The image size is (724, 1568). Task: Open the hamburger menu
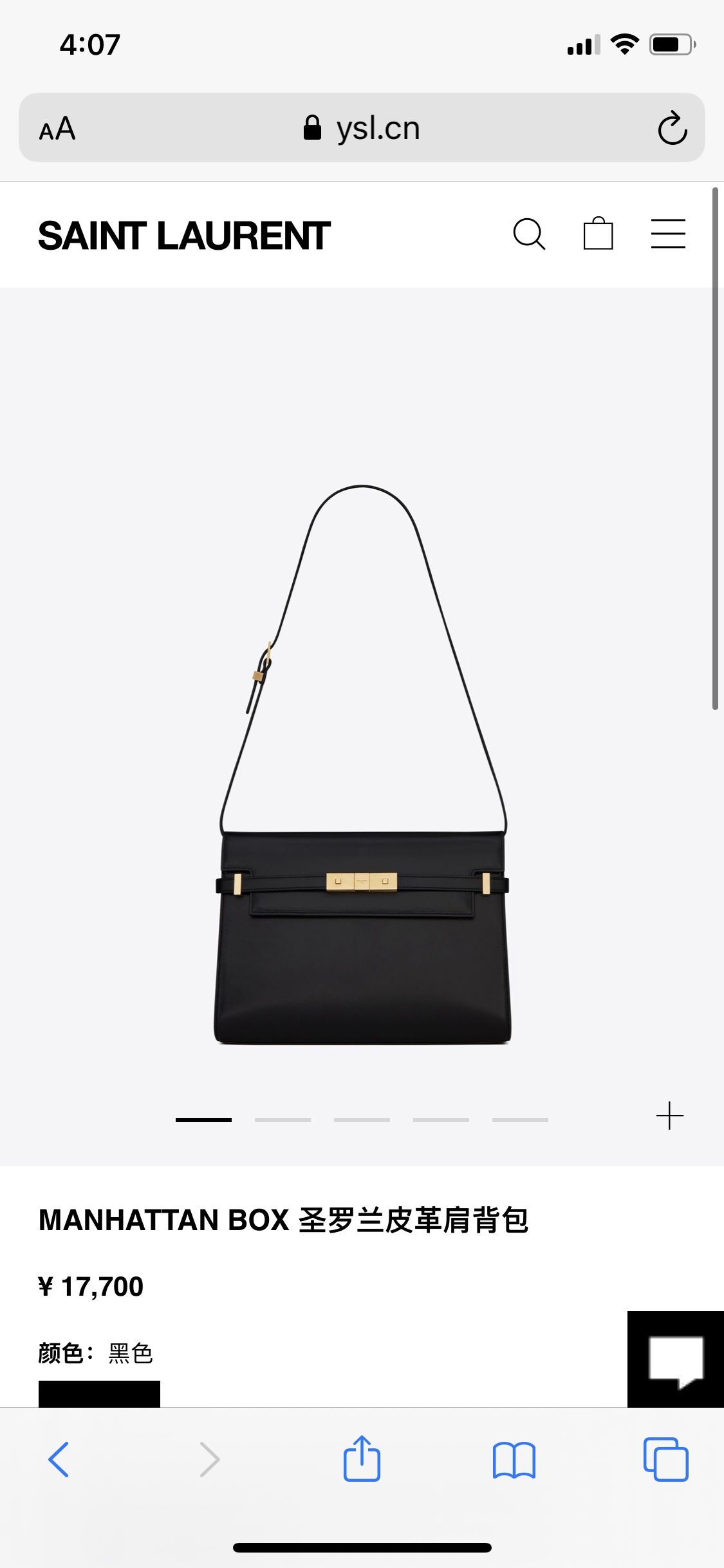pos(668,234)
